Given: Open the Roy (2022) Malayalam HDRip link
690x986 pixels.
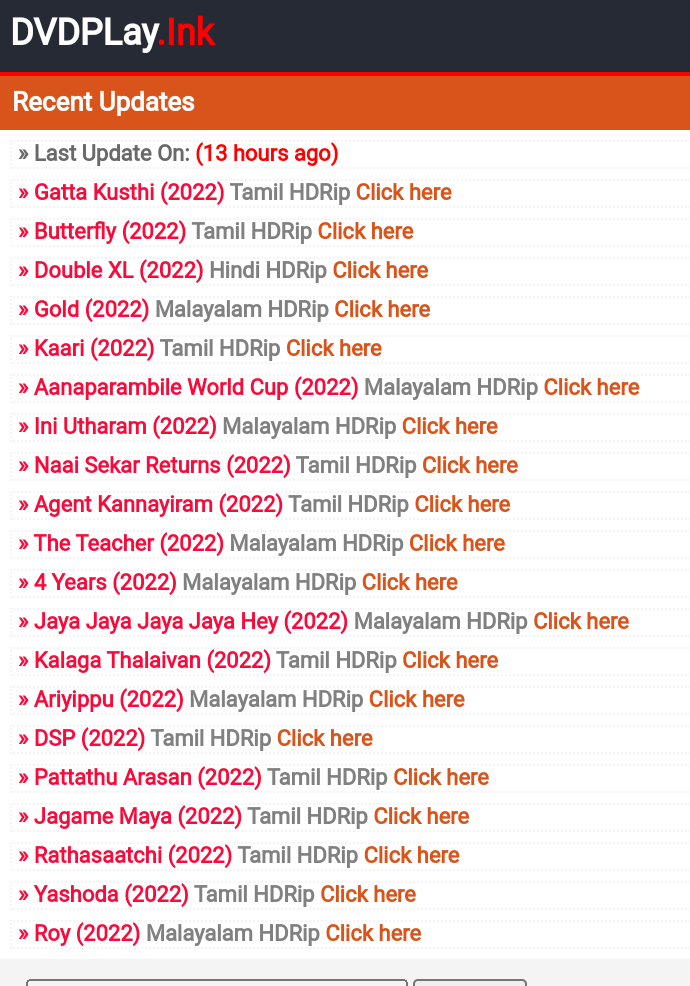Looking at the screenshot, I should (x=227, y=933).
